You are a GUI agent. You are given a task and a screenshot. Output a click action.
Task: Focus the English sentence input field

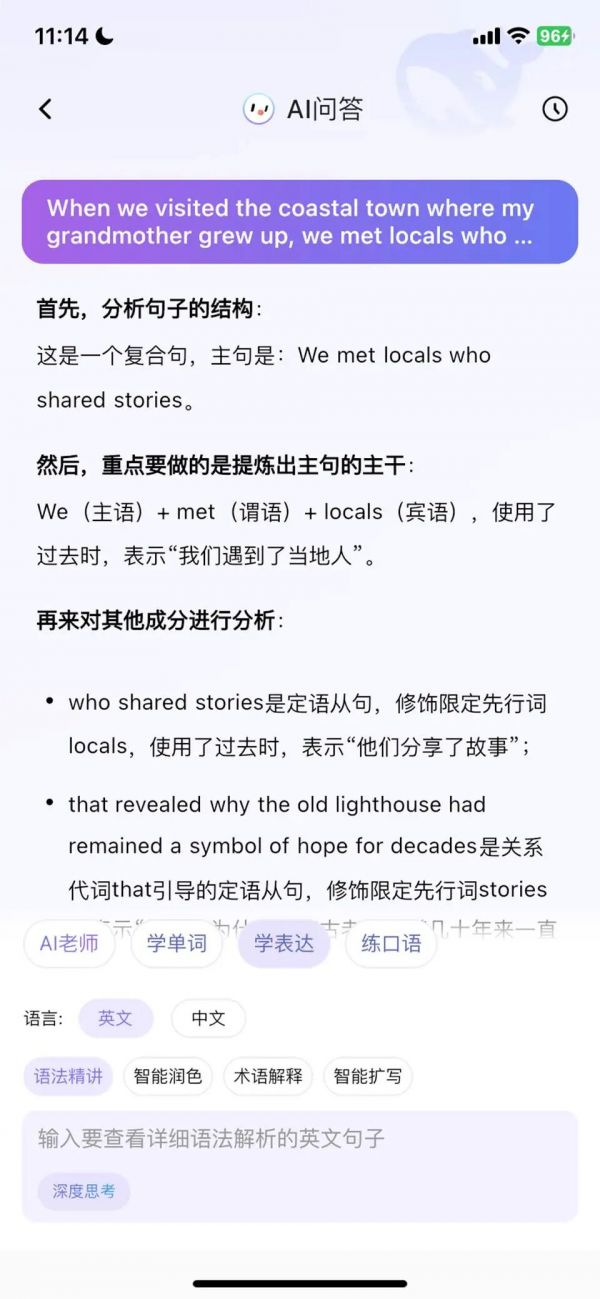(x=300, y=1139)
